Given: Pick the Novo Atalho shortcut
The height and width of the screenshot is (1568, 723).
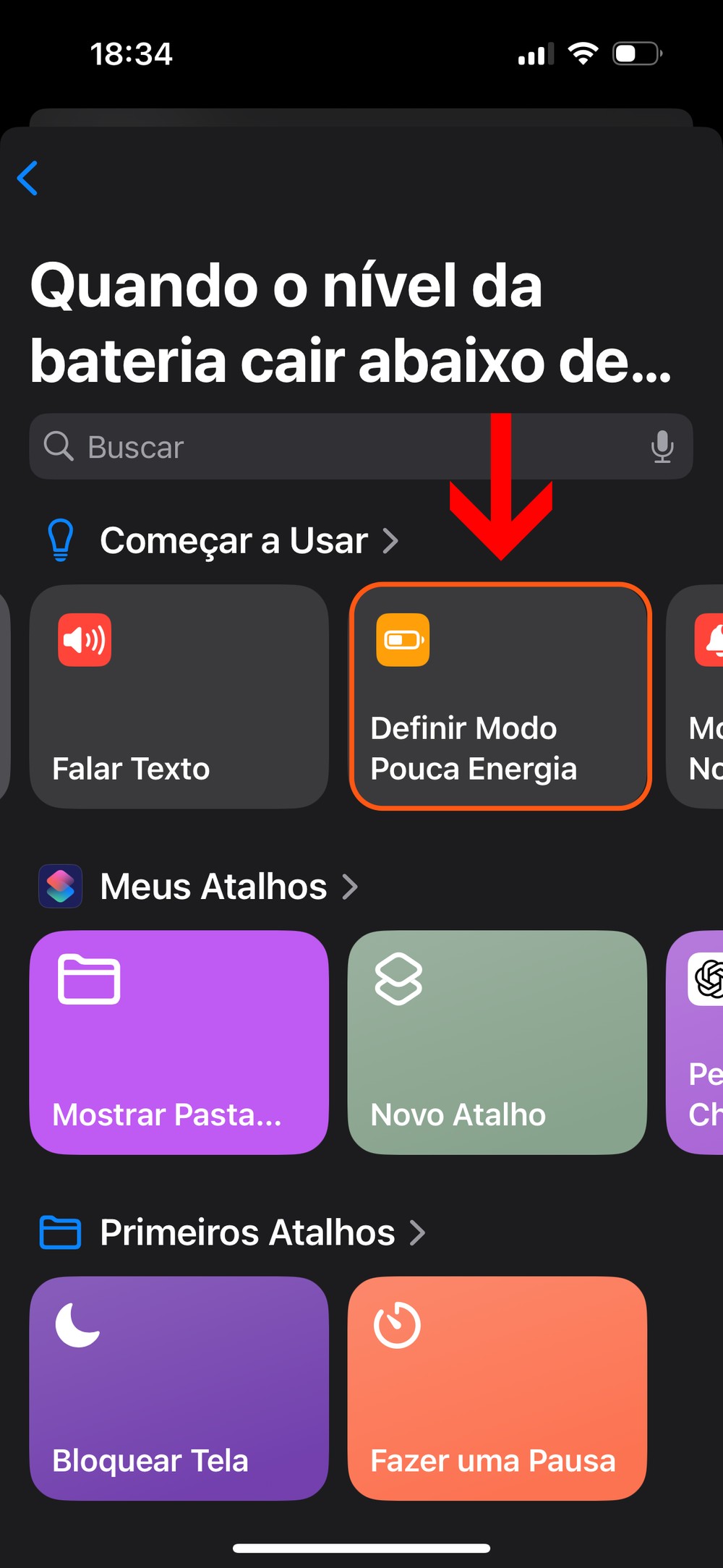Looking at the screenshot, I should click(497, 1042).
